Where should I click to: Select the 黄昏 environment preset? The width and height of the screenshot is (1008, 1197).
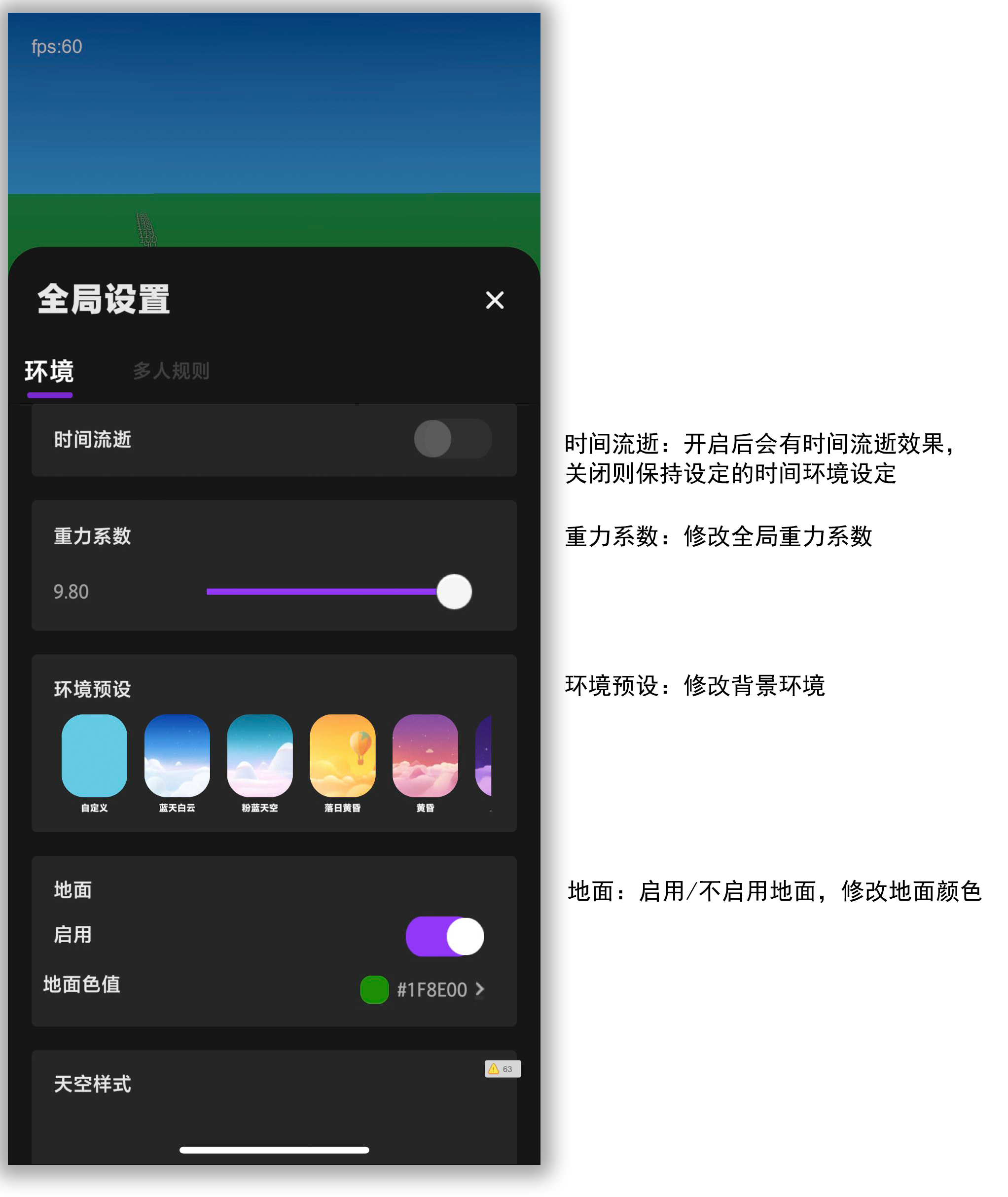[425, 755]
